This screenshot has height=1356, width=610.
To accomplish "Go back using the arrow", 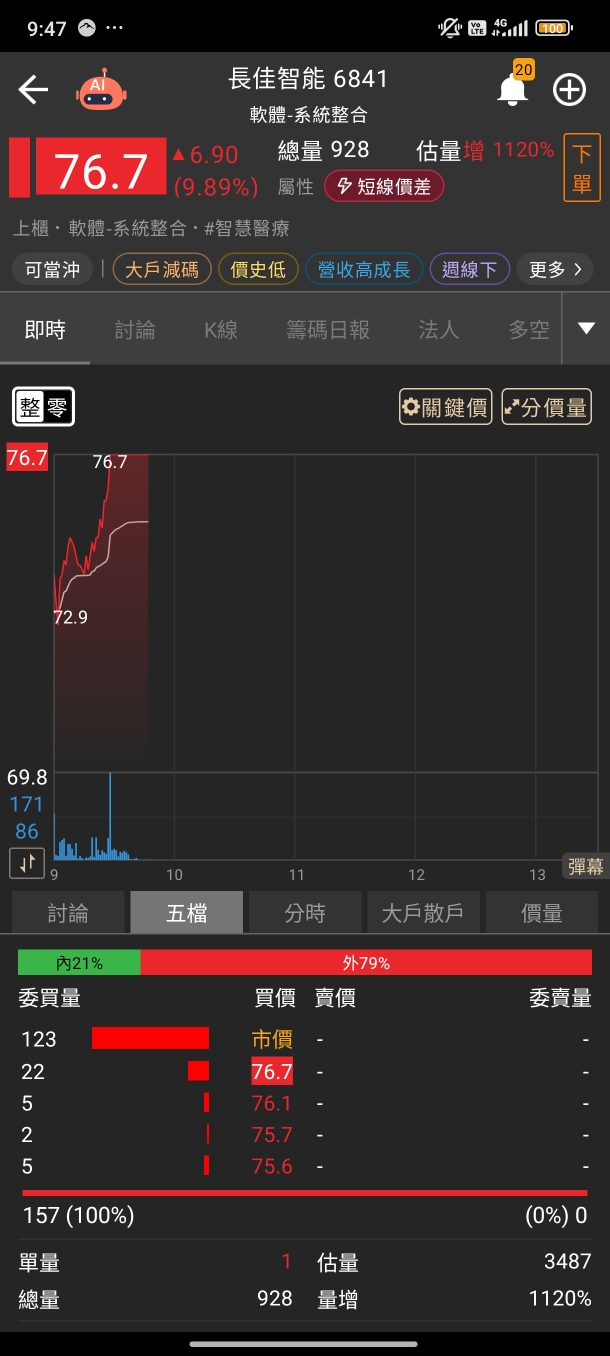I will point(33,90).
